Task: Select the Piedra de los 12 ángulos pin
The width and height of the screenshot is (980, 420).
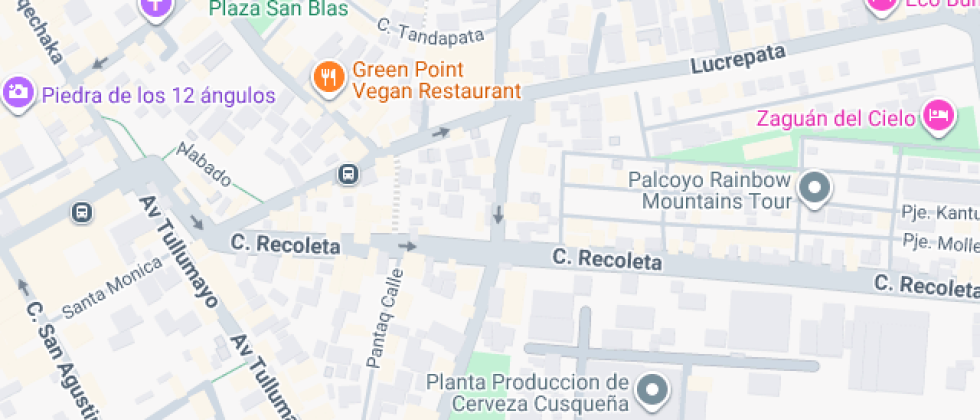Action: pyautogui.click(x=17, y=94)
